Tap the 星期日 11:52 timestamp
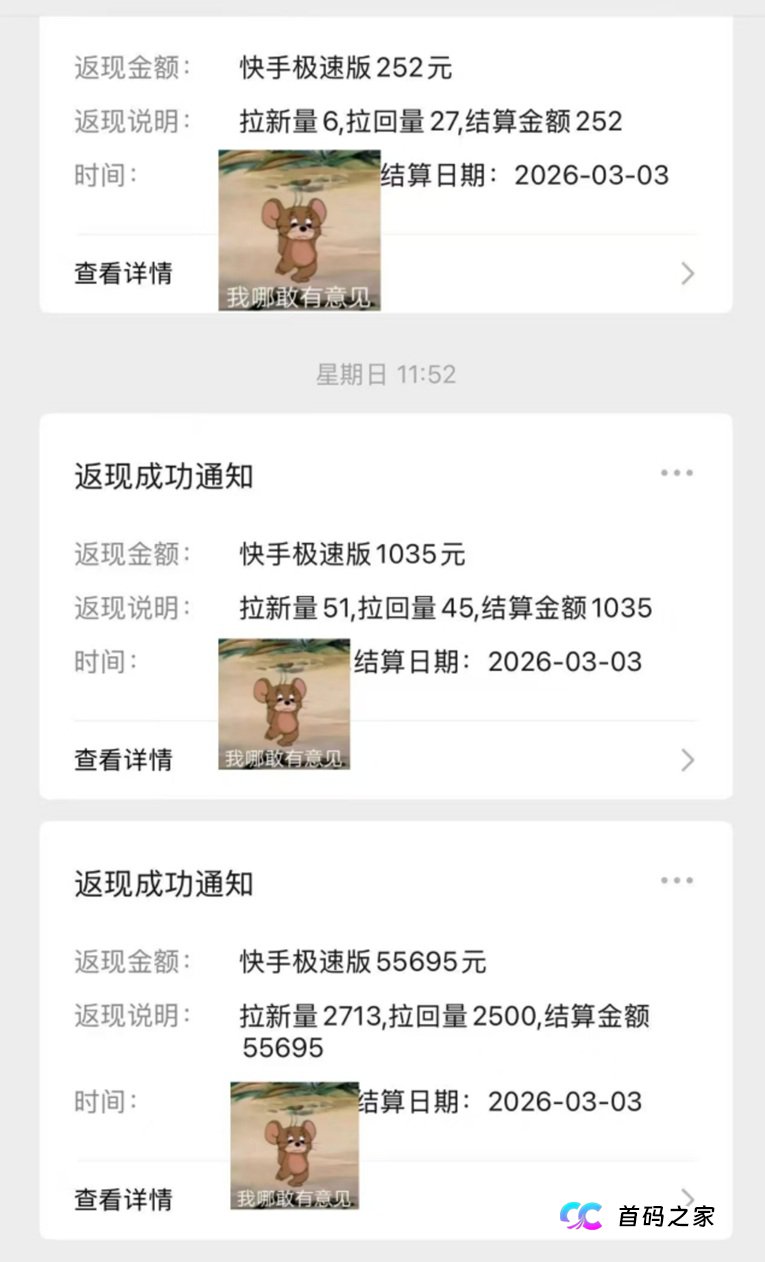The image size is (765, 1262). pyautogui.click(x=383, y=373)
